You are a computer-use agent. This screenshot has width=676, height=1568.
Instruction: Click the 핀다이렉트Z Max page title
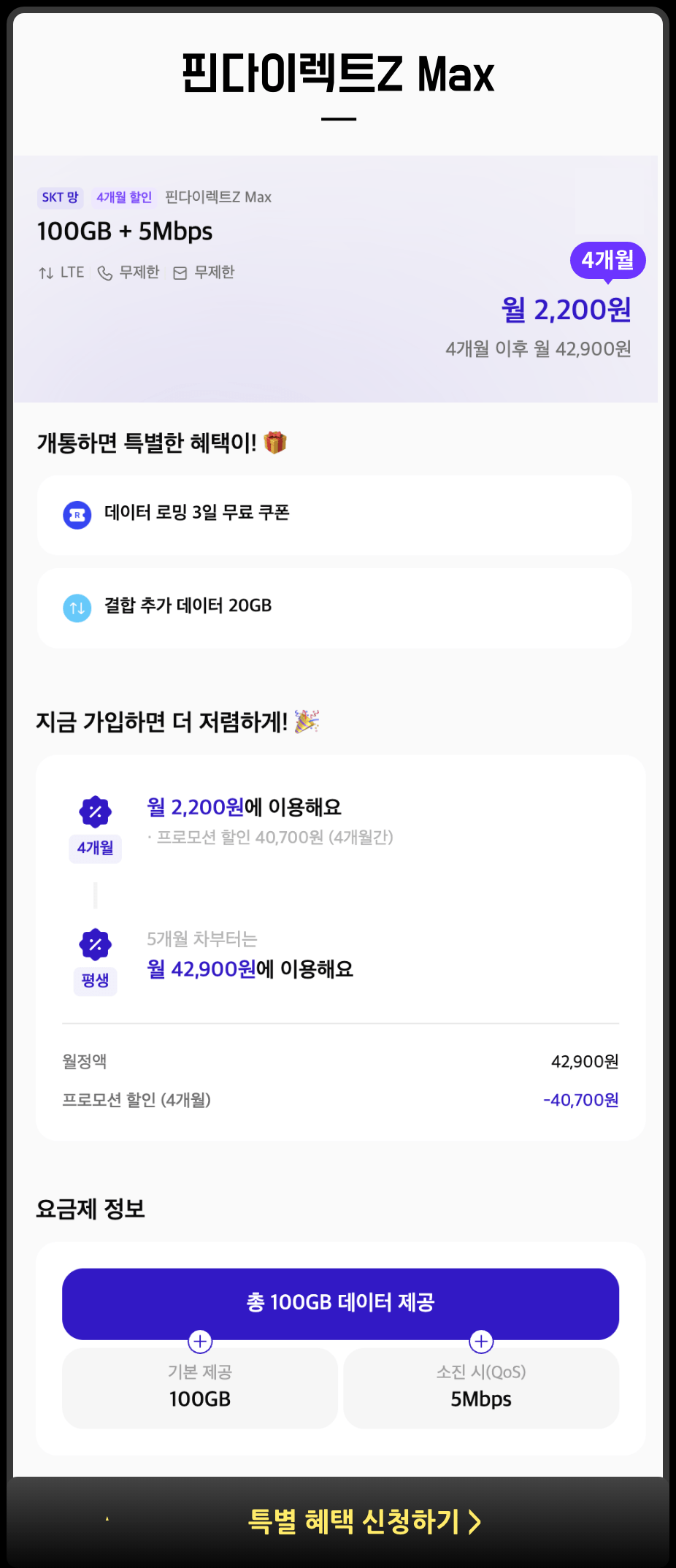pos(338,73)
